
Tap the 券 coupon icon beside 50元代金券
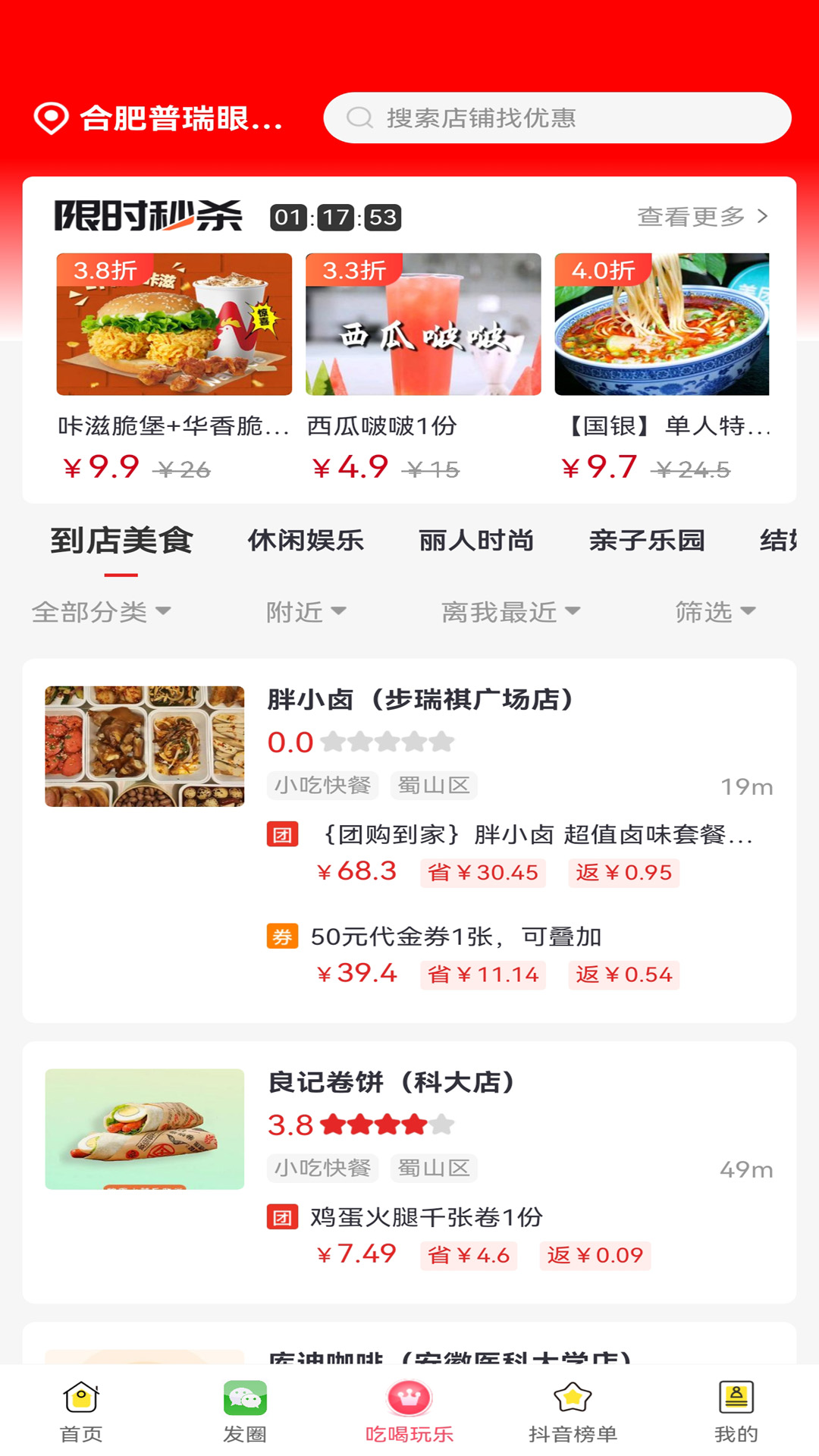(281, 937)
